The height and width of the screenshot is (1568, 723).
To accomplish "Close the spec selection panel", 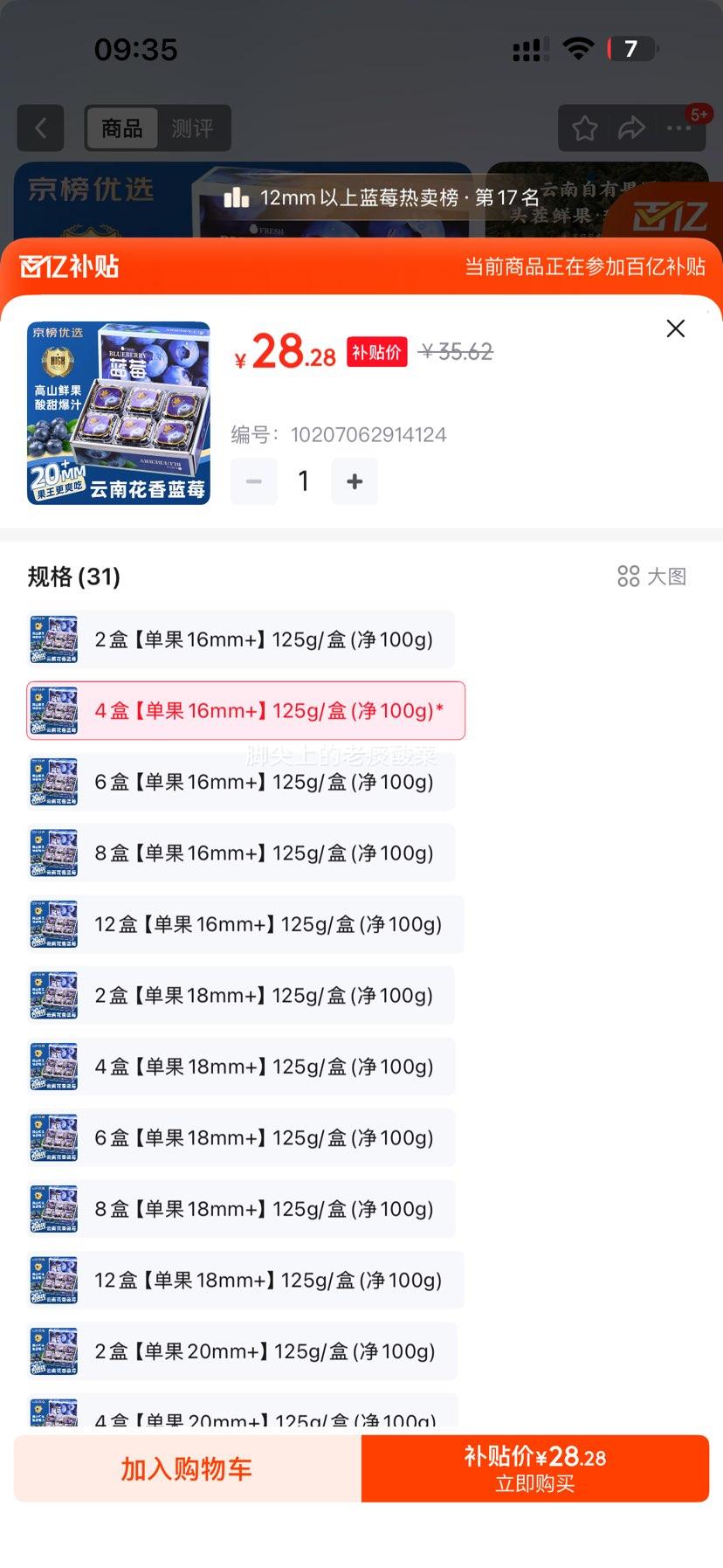I will (675, 328).
